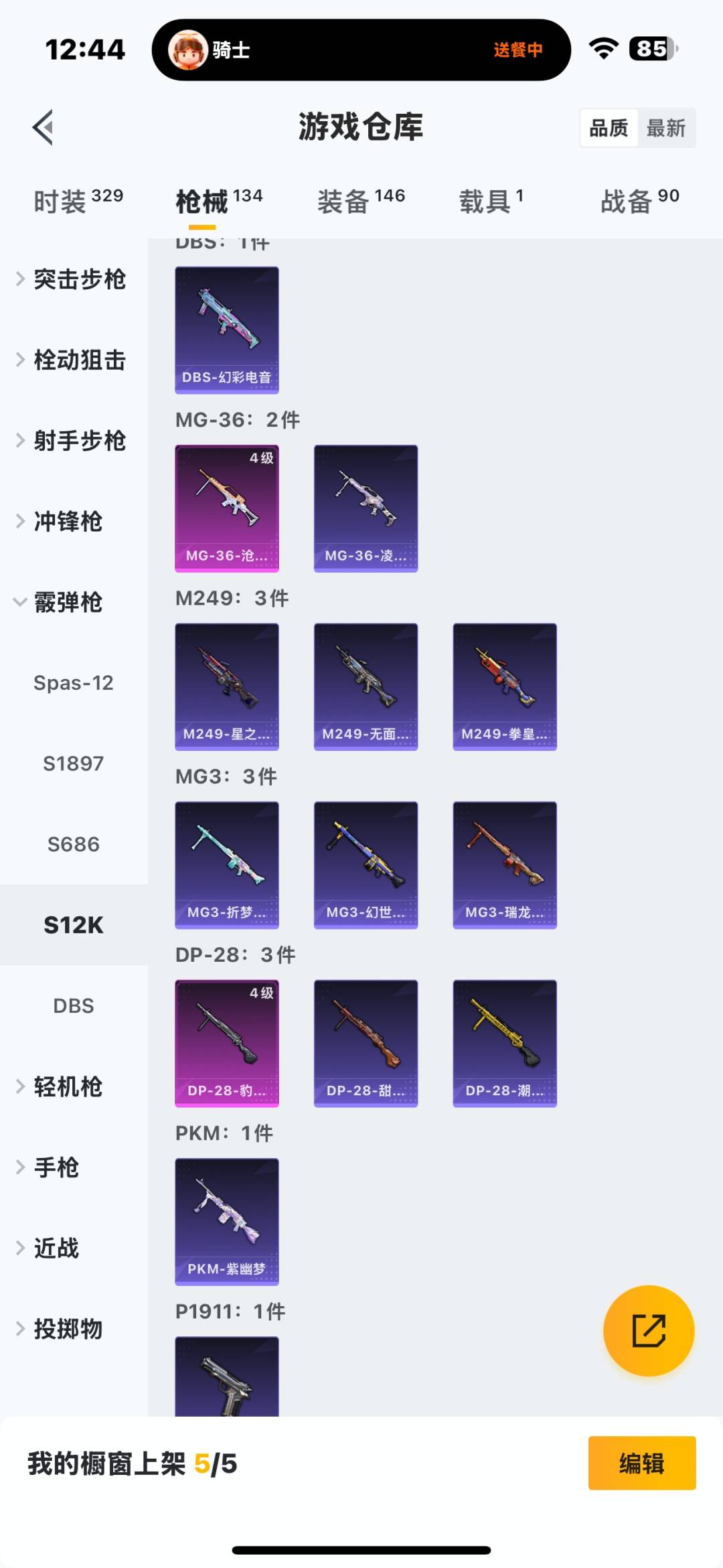Select DBS in the sidebar

(74, 1005)
